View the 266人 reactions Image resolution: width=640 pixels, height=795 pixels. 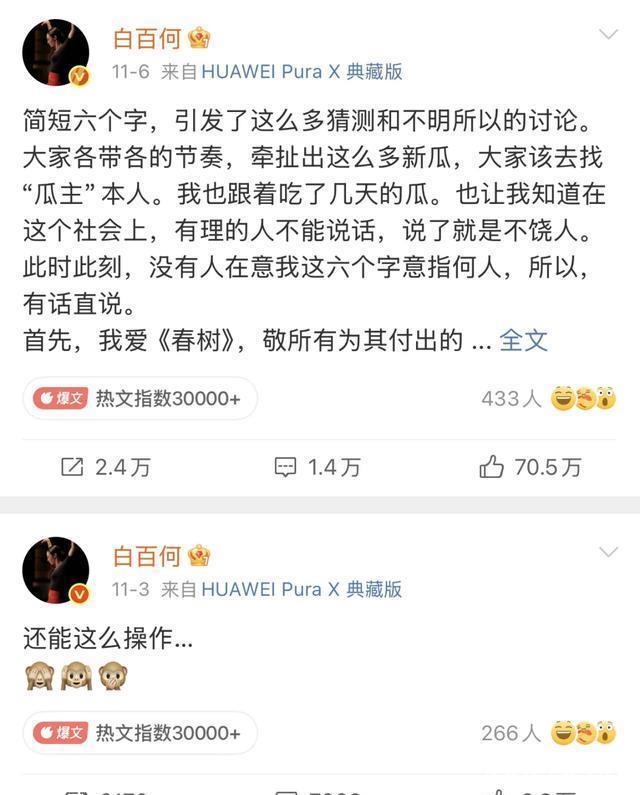pos(548,733)
